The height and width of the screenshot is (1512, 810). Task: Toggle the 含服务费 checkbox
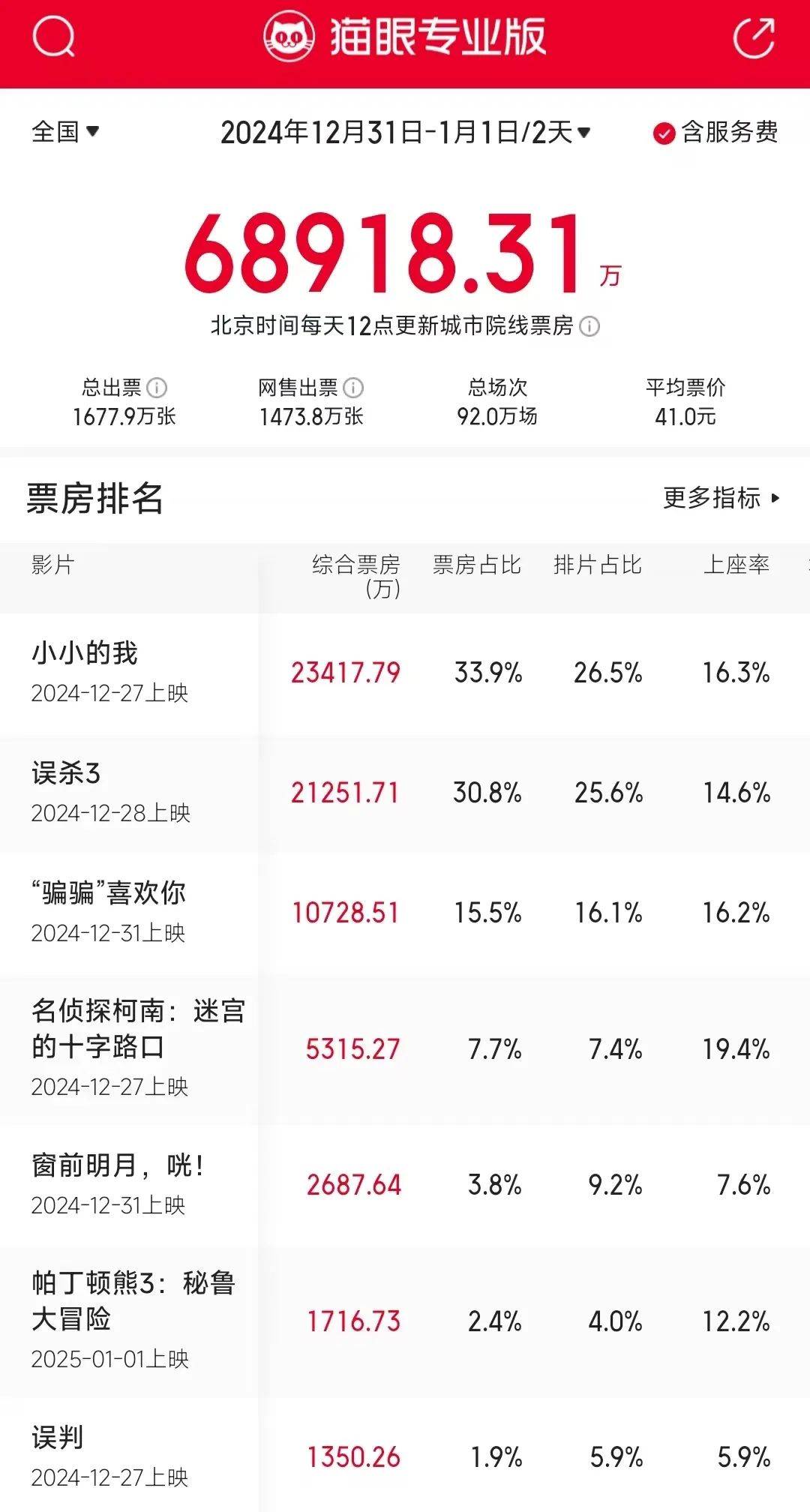click(x=715, y=133)
